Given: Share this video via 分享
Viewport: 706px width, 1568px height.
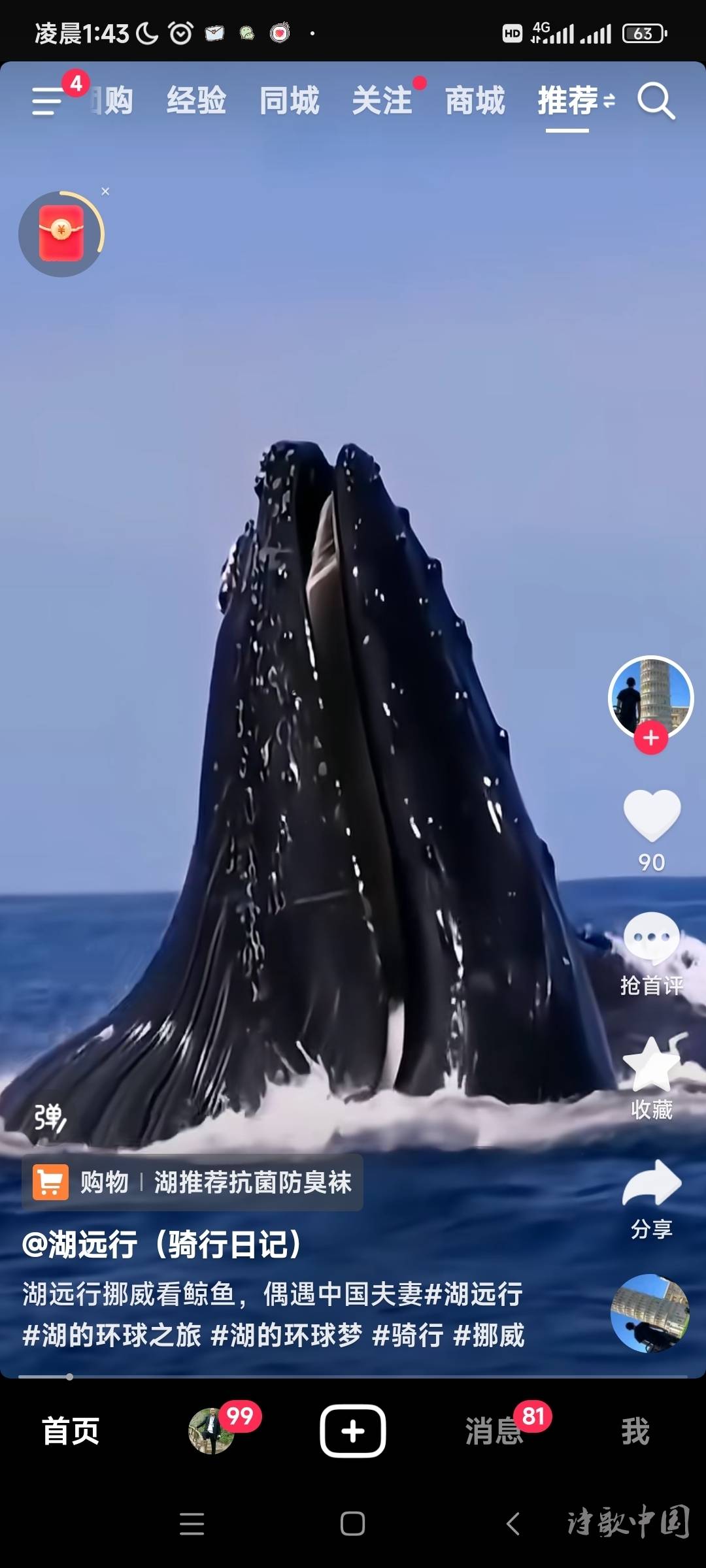Looking at the screenshot, I should click(652, 1184).
